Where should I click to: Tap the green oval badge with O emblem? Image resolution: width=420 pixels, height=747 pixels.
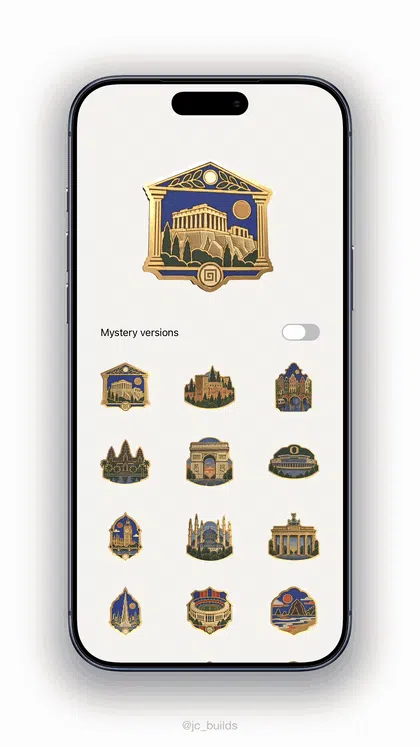pyautogui.click(x=293, y=461)
